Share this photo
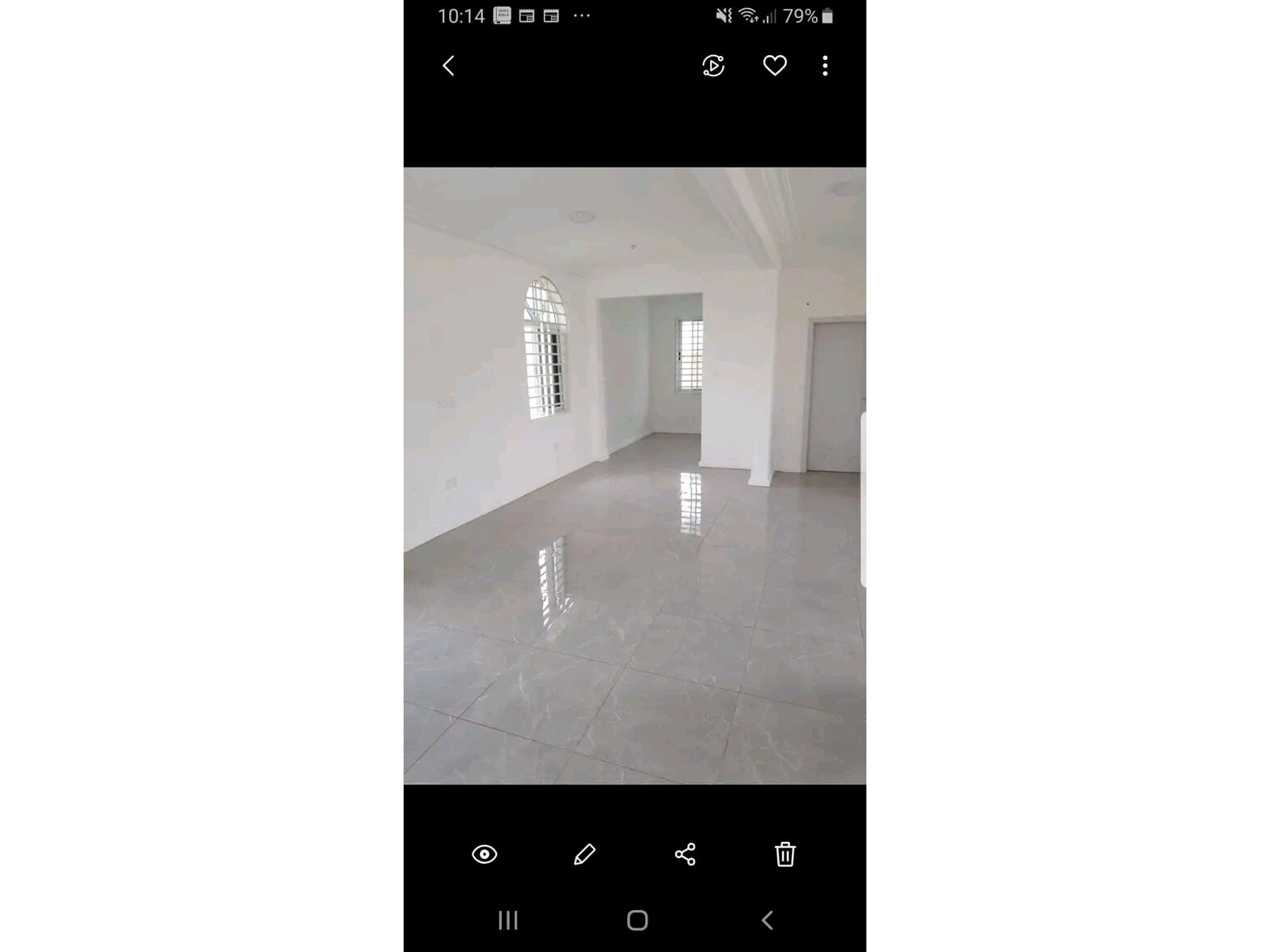This screenshot has height=952, width=1270. pos(685,854)
